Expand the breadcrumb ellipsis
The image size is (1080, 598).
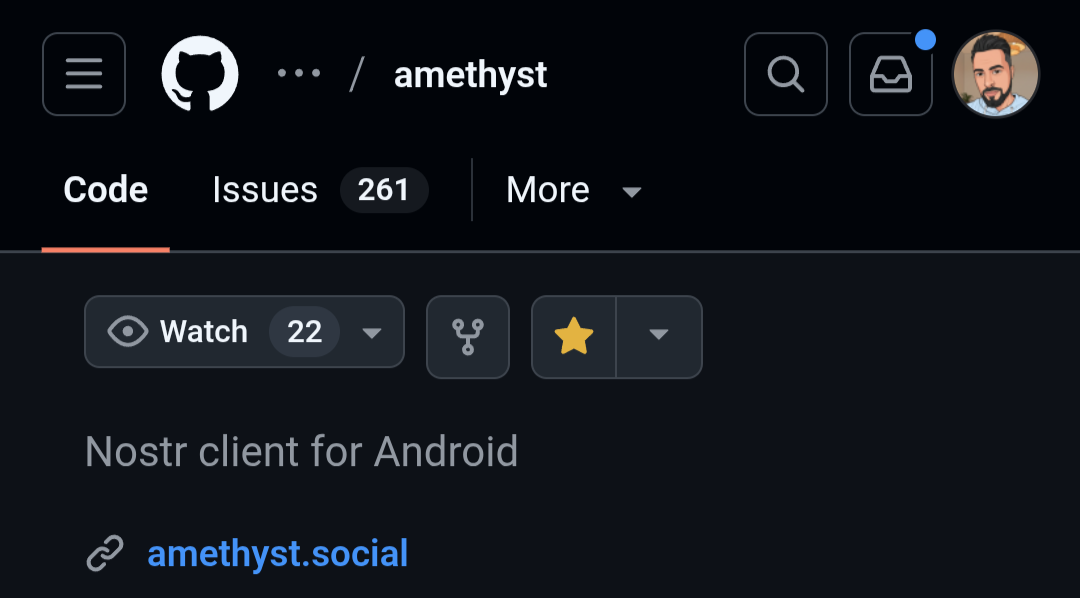tap(299, 74)
